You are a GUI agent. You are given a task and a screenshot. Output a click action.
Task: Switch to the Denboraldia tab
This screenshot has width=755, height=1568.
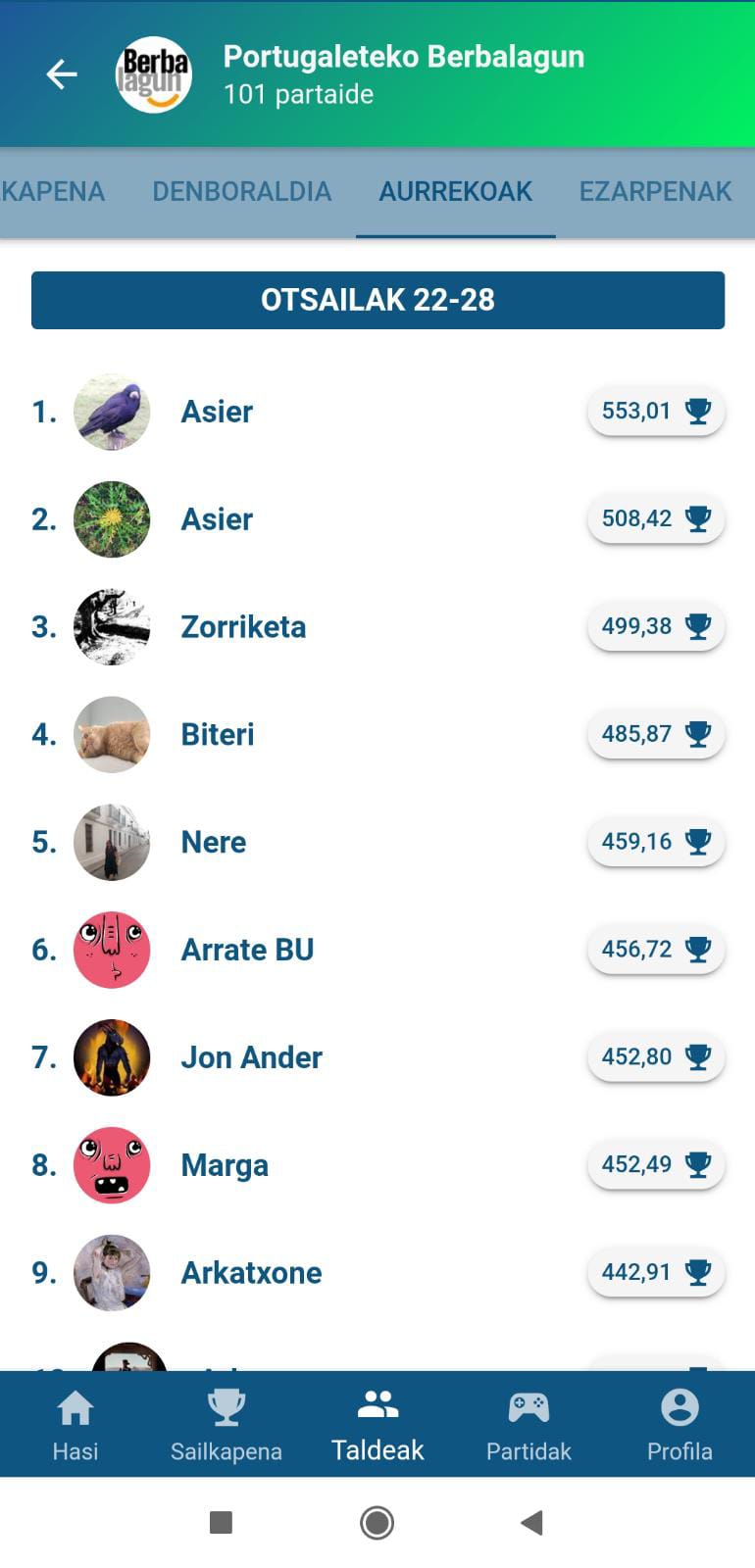241,191
